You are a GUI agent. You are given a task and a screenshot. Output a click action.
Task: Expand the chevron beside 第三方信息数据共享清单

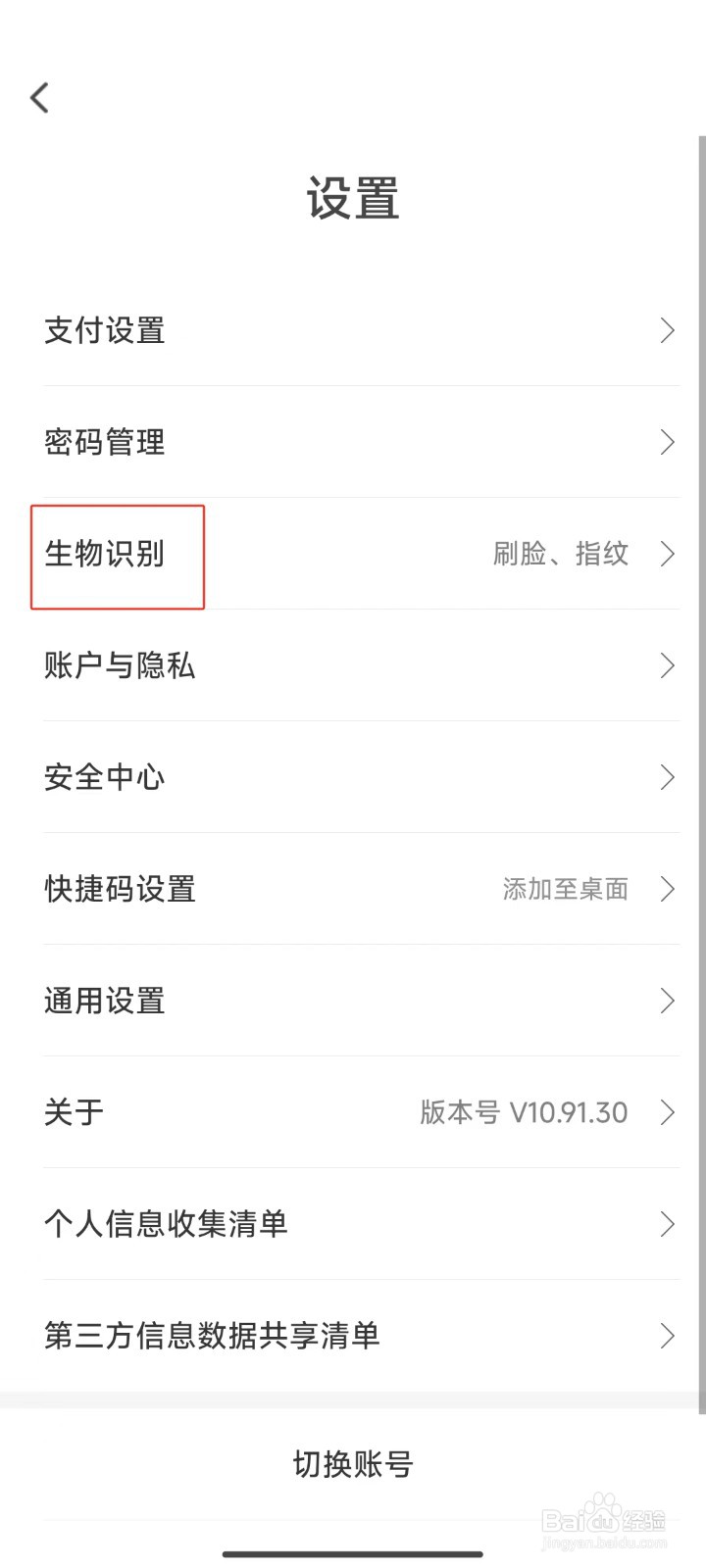[x=668, y=1336]
